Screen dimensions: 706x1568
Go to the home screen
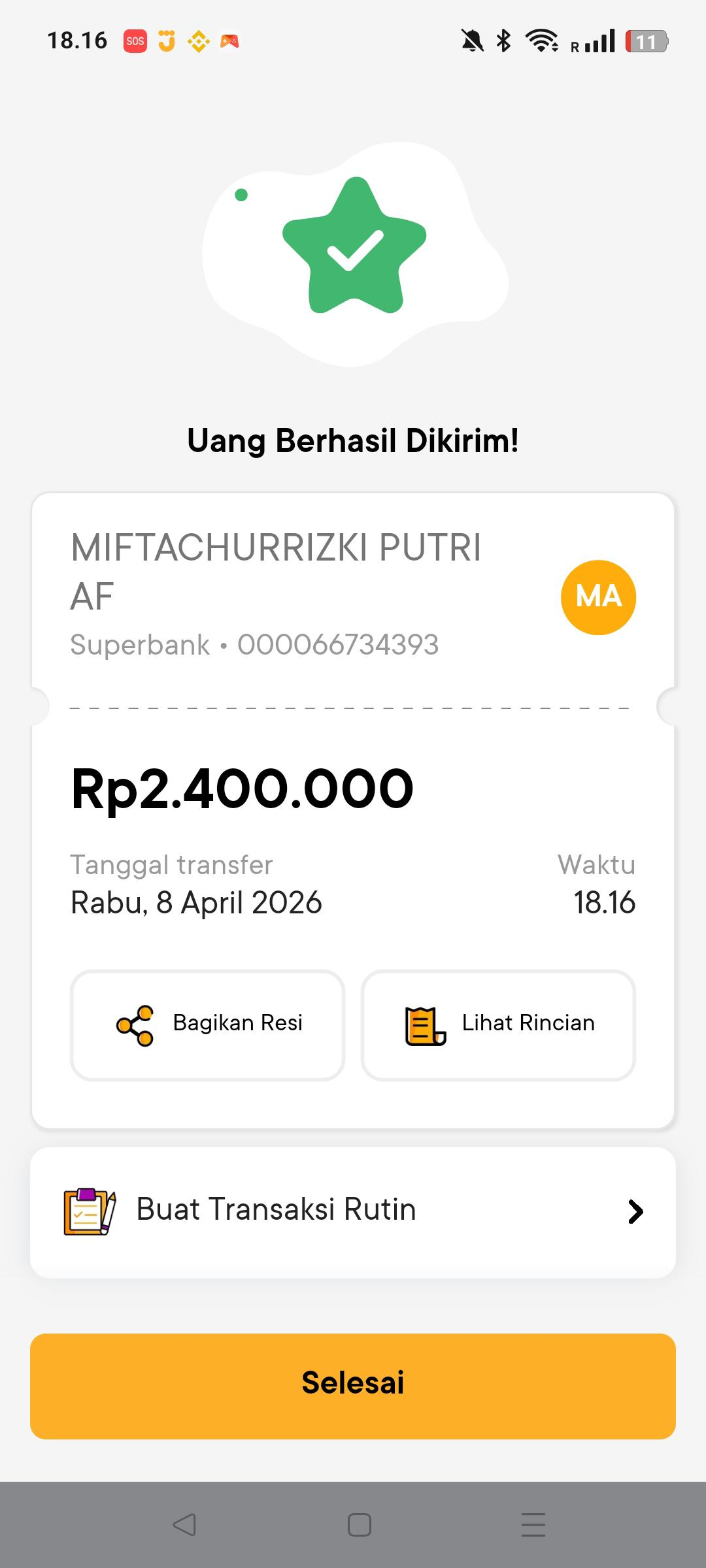tap(359, 1525)
